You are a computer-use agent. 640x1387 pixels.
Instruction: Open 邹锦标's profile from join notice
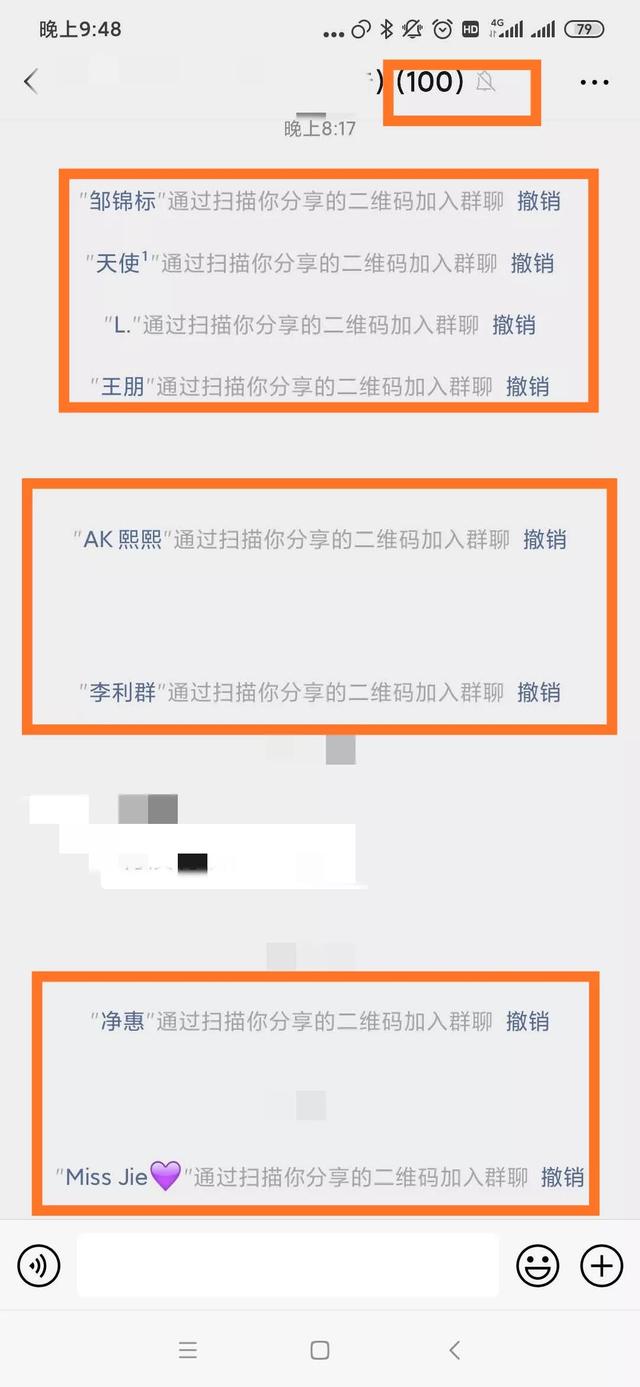click(123, 201)
